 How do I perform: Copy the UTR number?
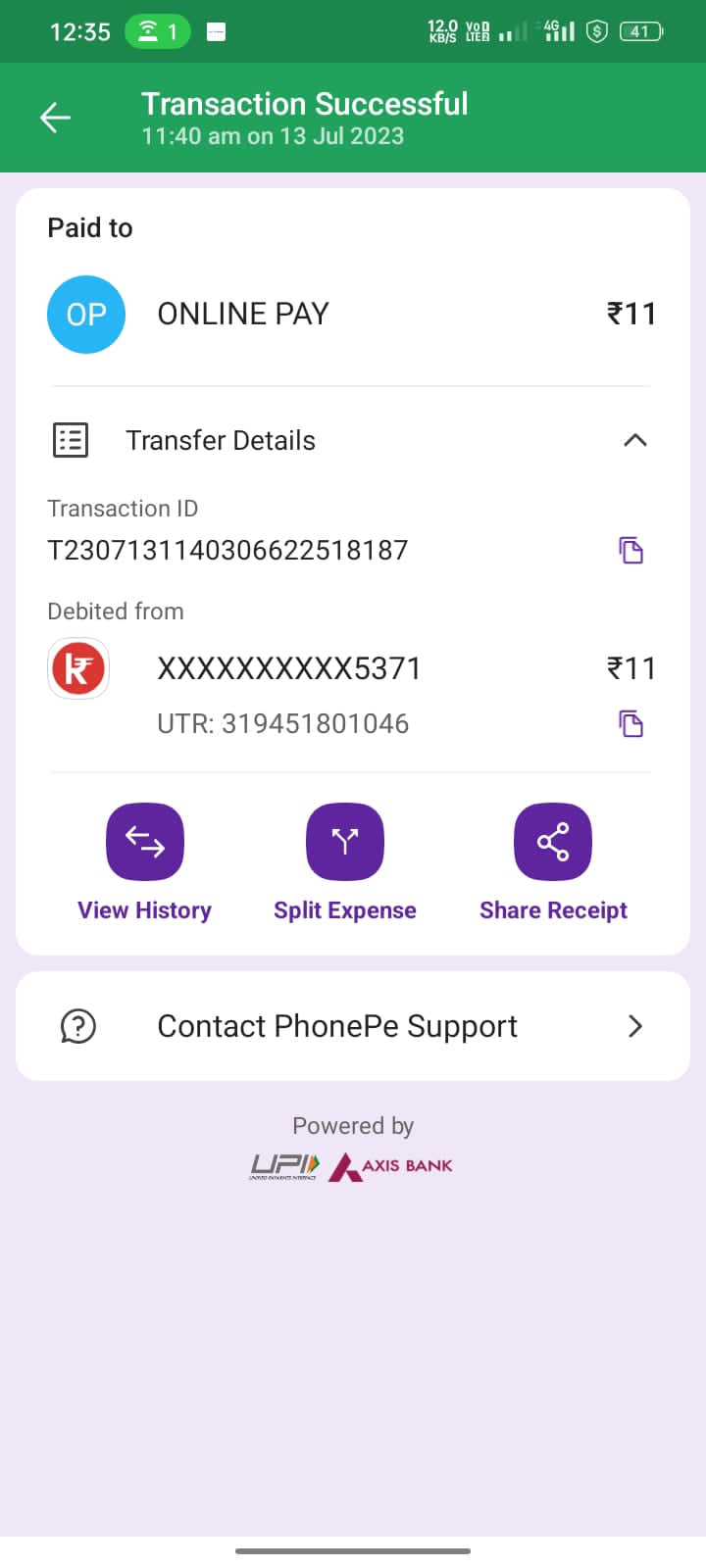[x=630, y=724]
